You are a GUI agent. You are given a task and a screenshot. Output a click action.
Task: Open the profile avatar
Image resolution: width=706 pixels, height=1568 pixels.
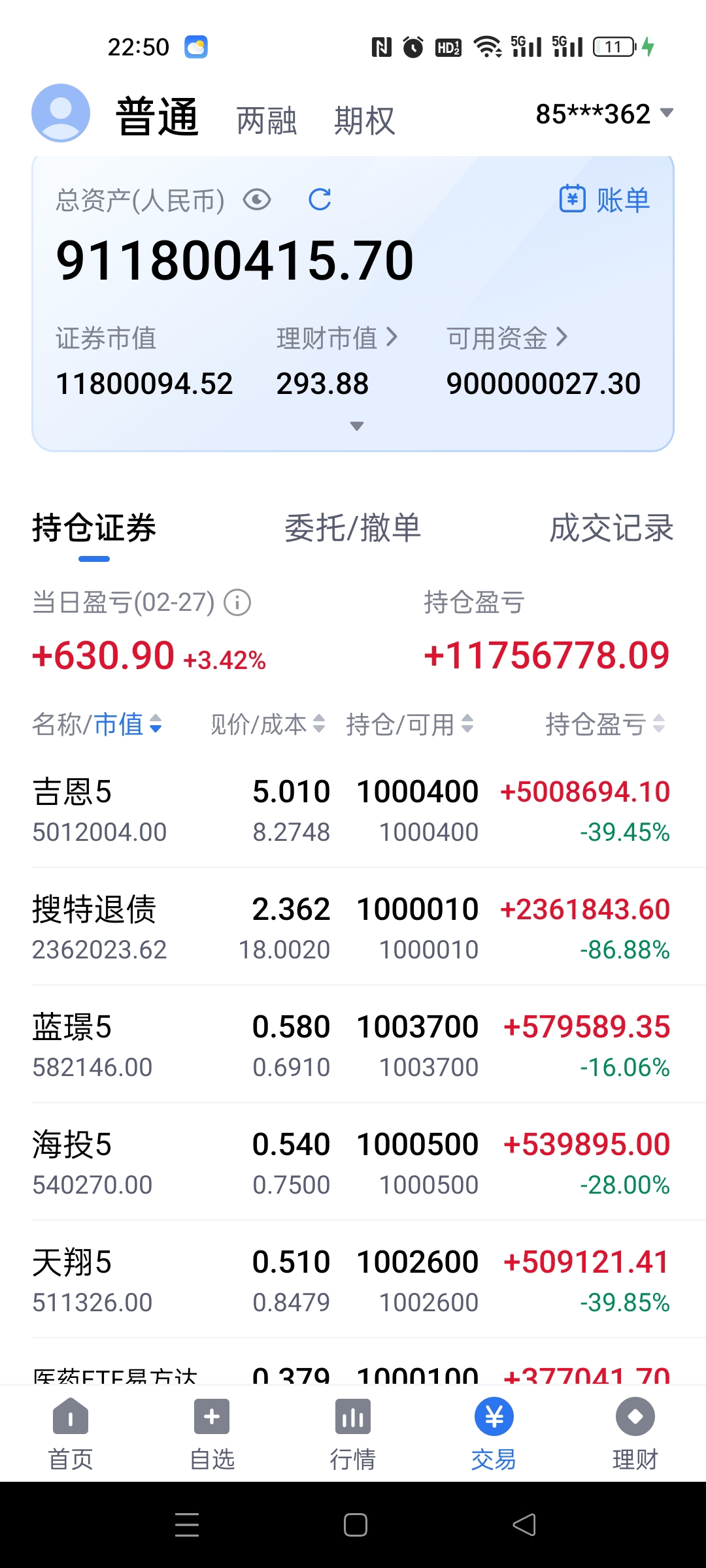point(61,113)
